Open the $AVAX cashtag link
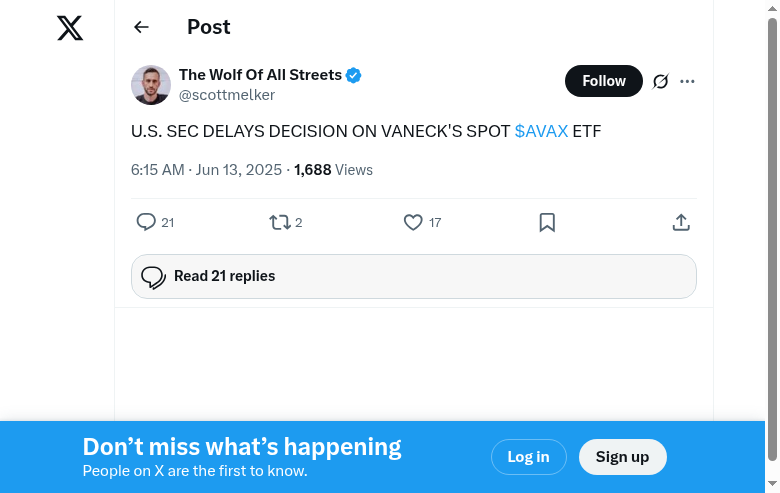The height and width of the screenshot is (493, 780). click(541, 131)
